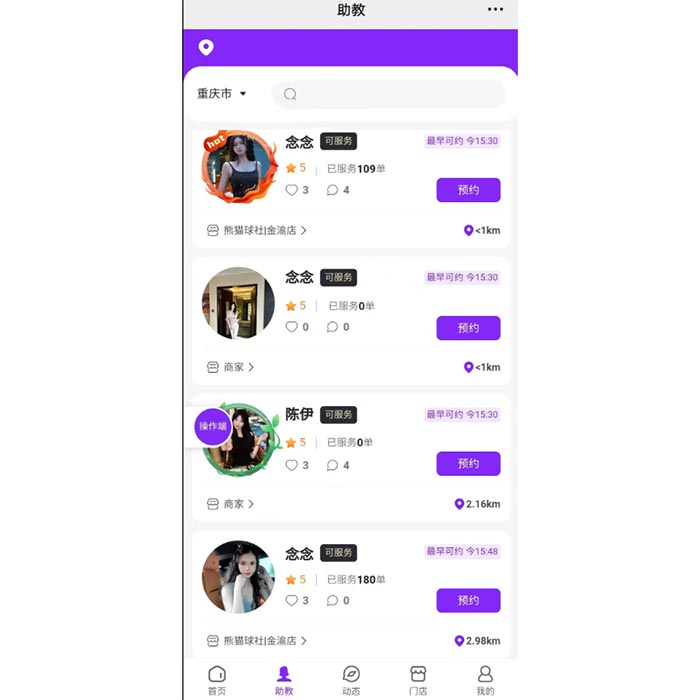Tap the location pin icon on purple banner
700x700 pixels.
click(x=206, y=47)
